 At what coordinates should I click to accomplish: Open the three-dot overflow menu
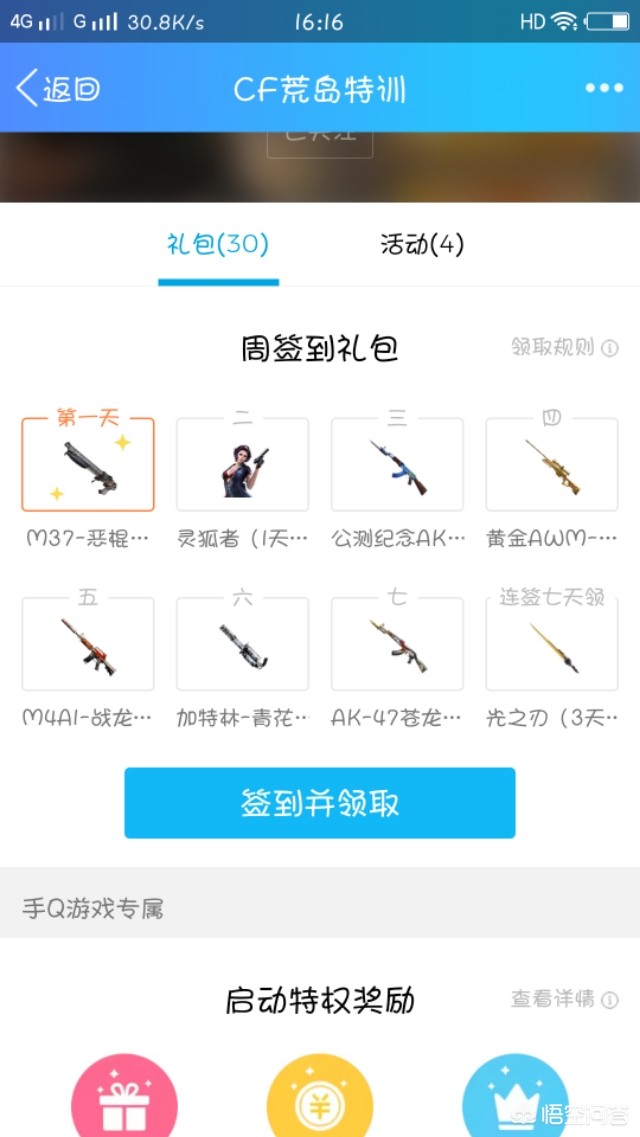[x=604, y=89]
